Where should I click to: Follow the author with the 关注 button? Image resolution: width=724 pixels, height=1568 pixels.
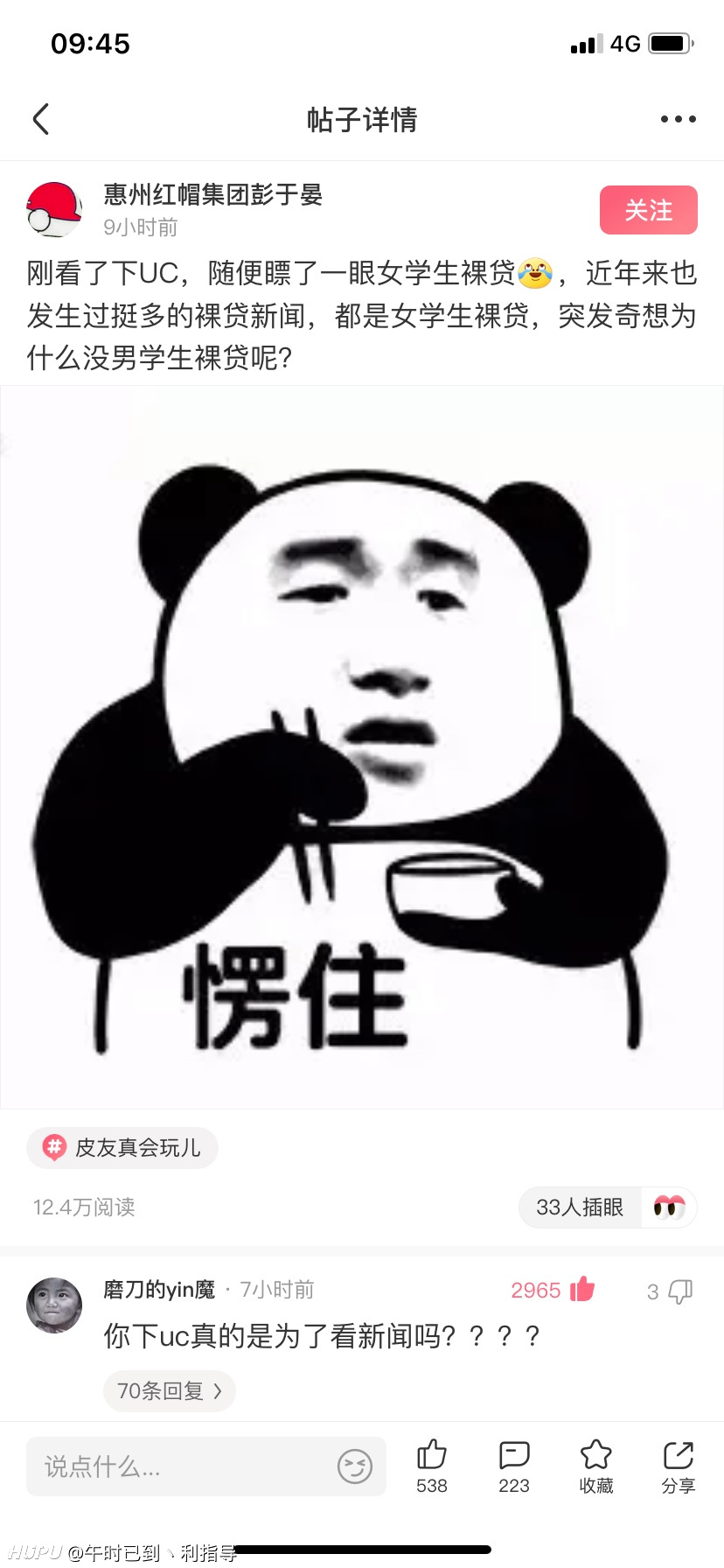[x=648, y=210]
